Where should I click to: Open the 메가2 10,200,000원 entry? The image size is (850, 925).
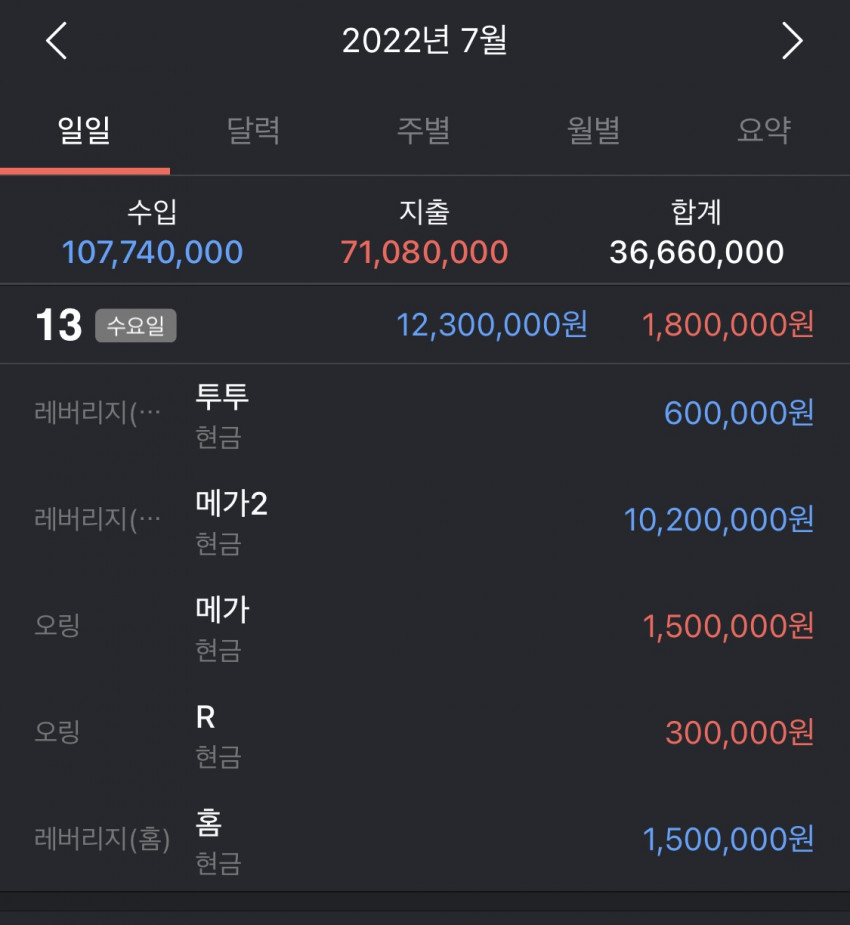pyautogui.click(x=425, y=521)
